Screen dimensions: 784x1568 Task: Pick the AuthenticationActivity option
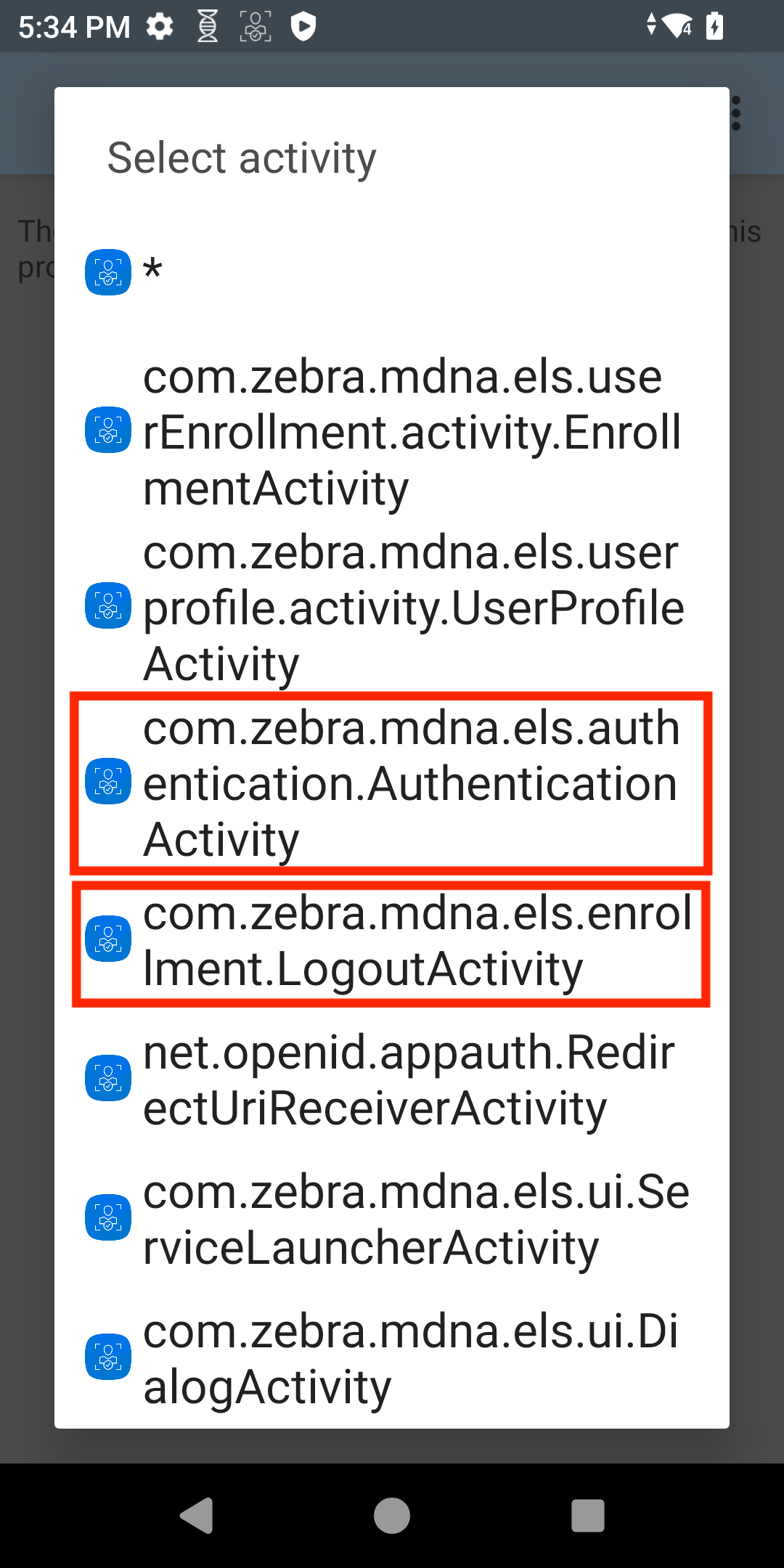click(392, 783)
